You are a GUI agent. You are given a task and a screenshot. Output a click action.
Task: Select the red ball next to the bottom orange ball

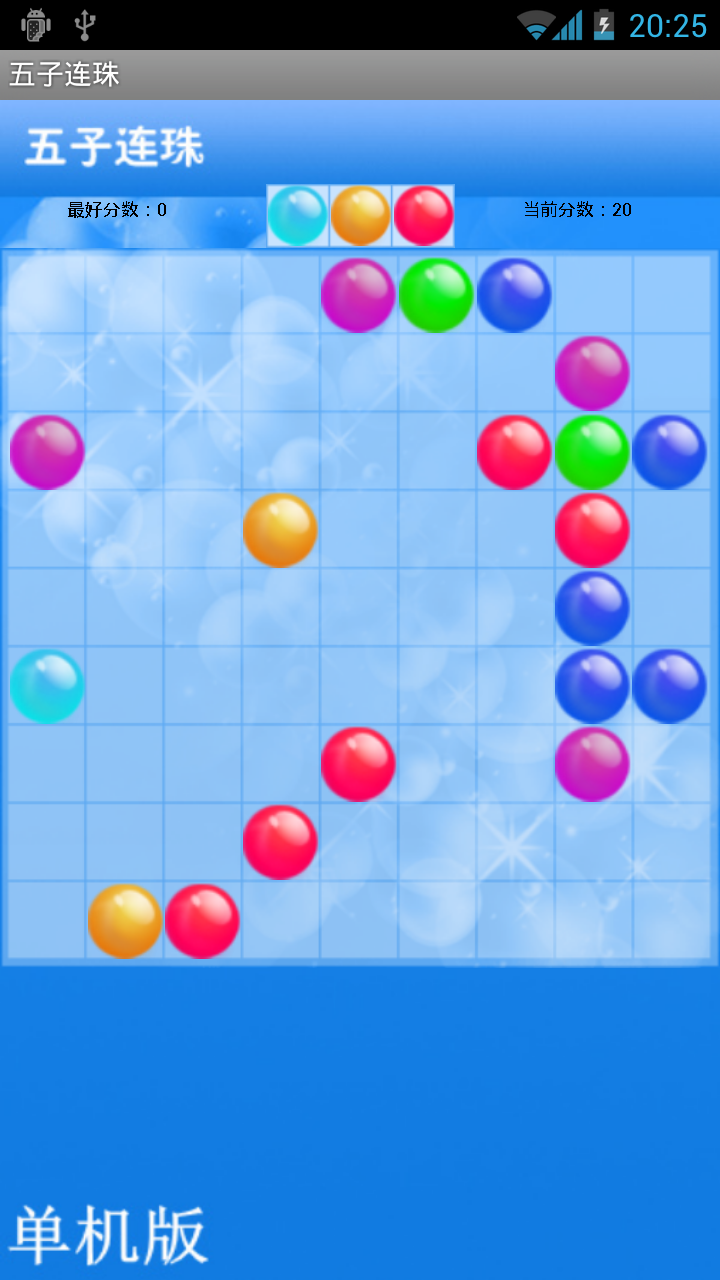pos(202,921)
